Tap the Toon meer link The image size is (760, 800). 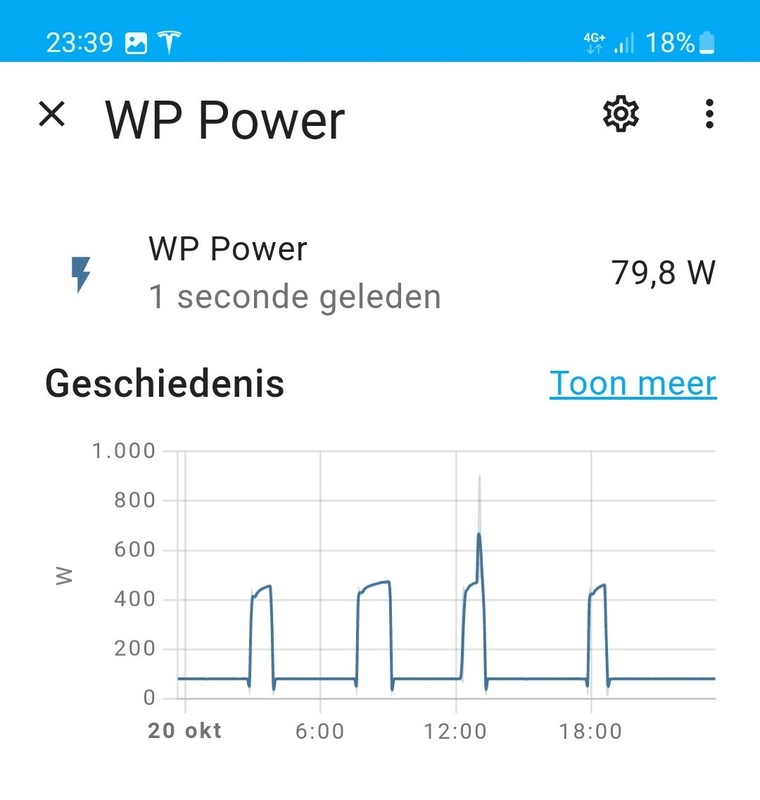(632, 383)
